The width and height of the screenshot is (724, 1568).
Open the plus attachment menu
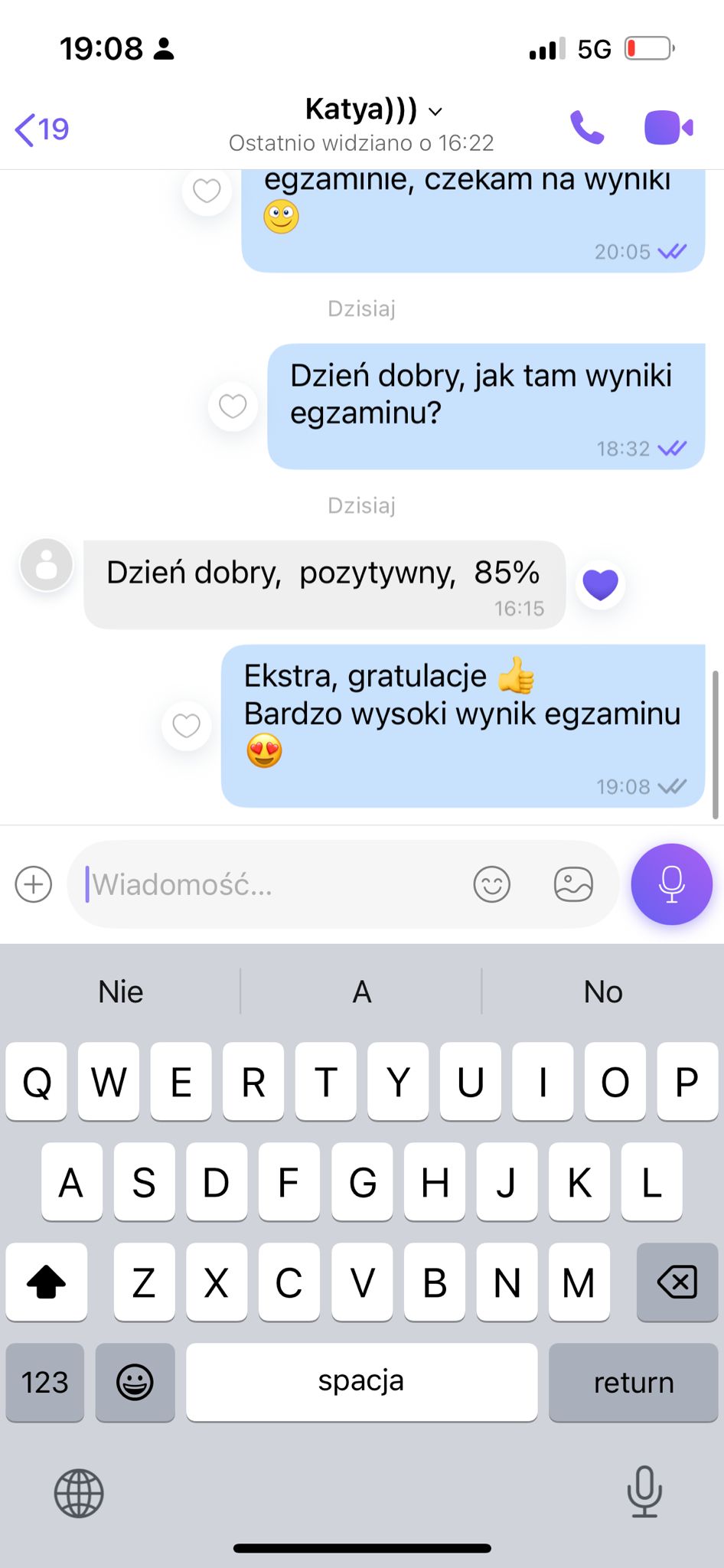tap(34, 884)
